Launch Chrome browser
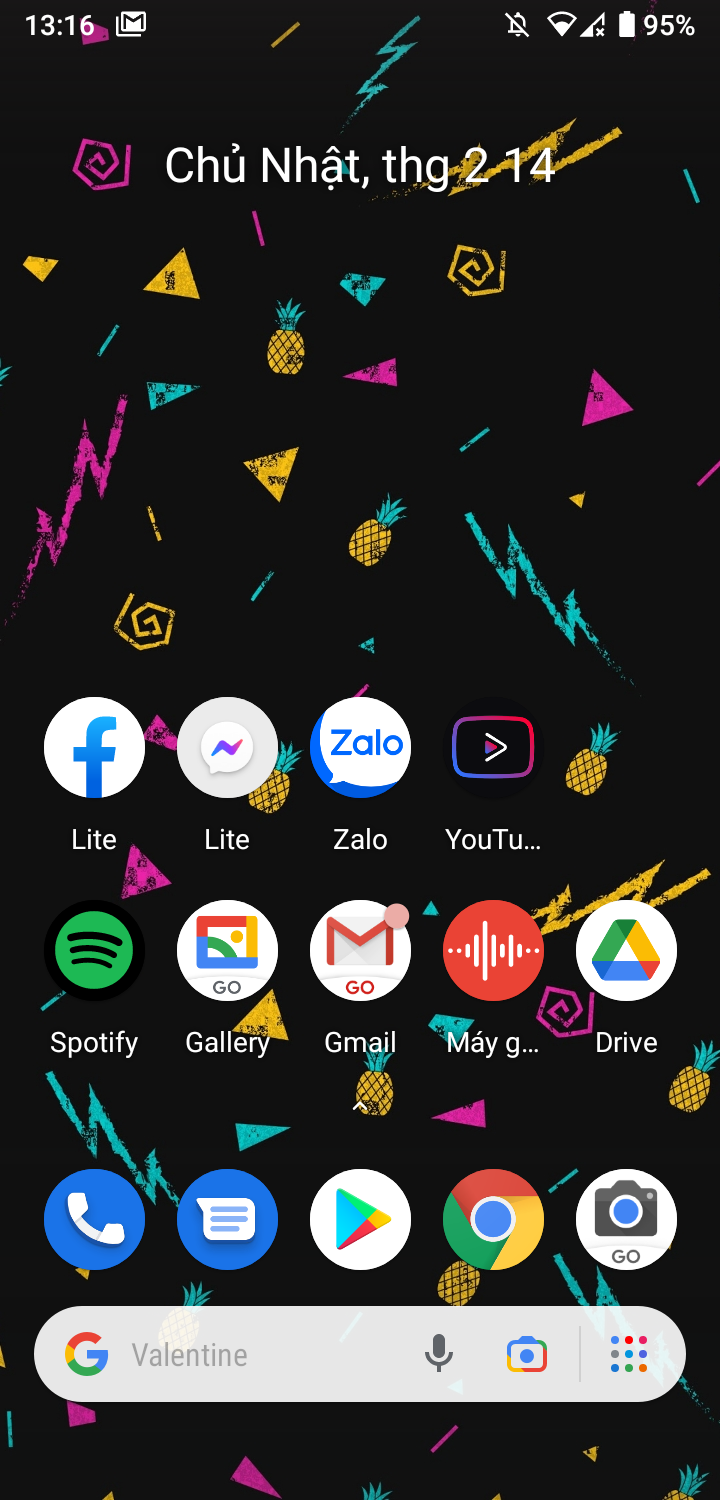This screenshot has height=1500, width=720. click(x=493, y=1219)
